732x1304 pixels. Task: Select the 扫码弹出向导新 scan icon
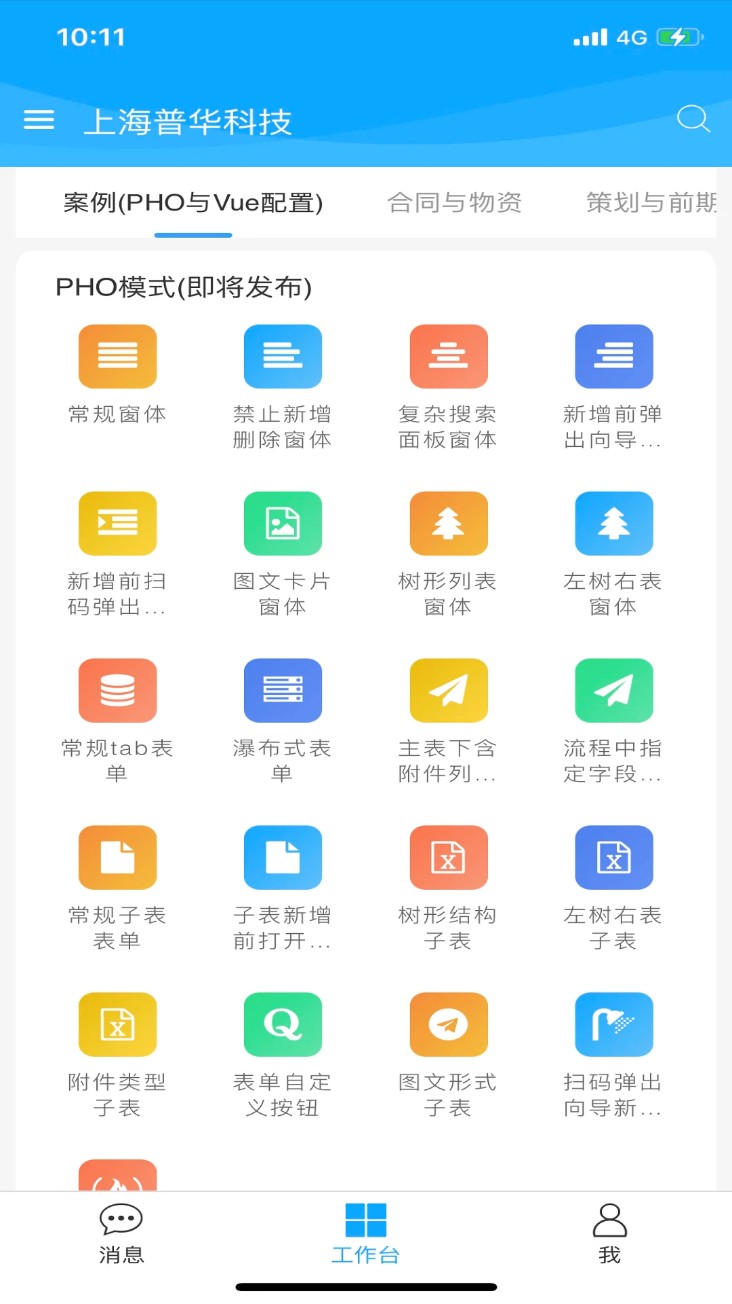[614, 1023]
